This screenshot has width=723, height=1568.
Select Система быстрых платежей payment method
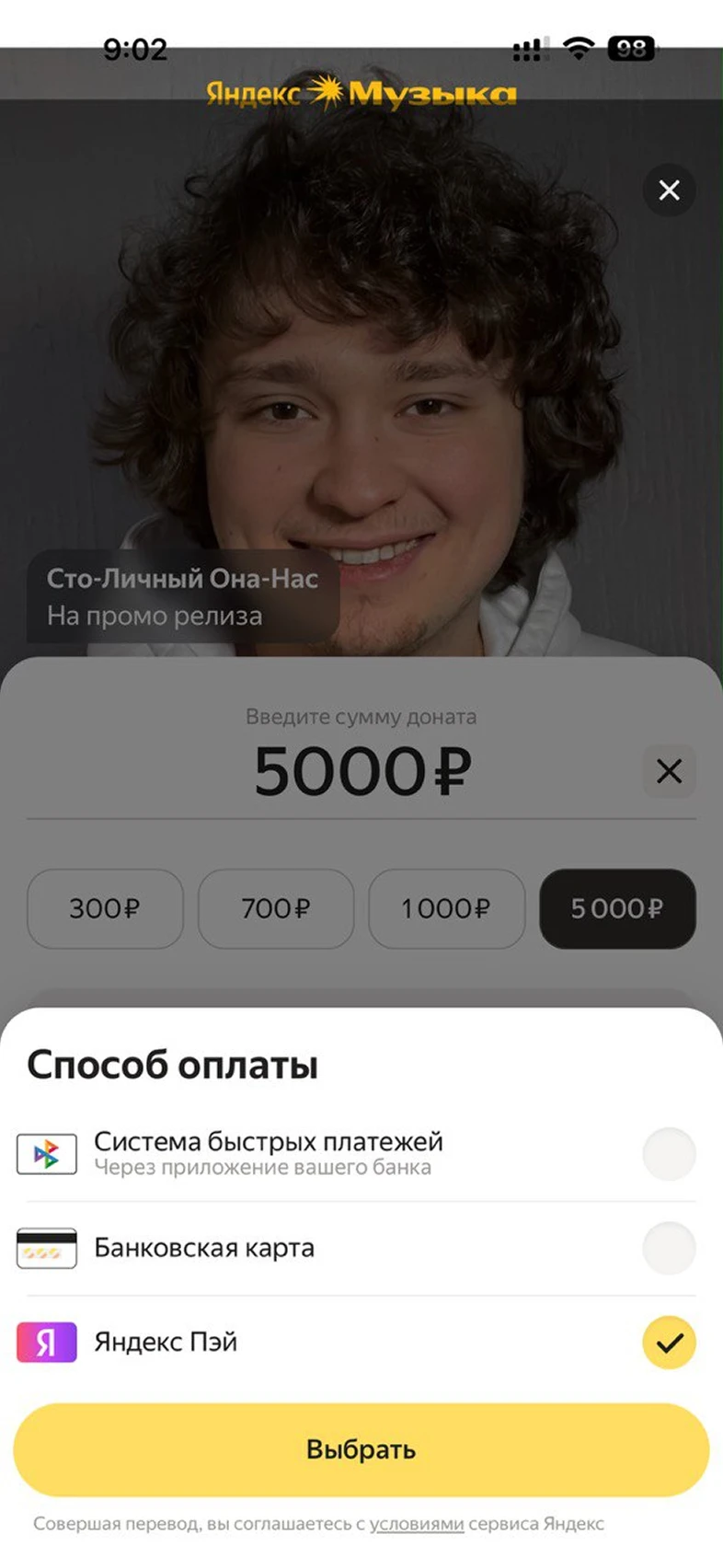(x=669, y=1153)
